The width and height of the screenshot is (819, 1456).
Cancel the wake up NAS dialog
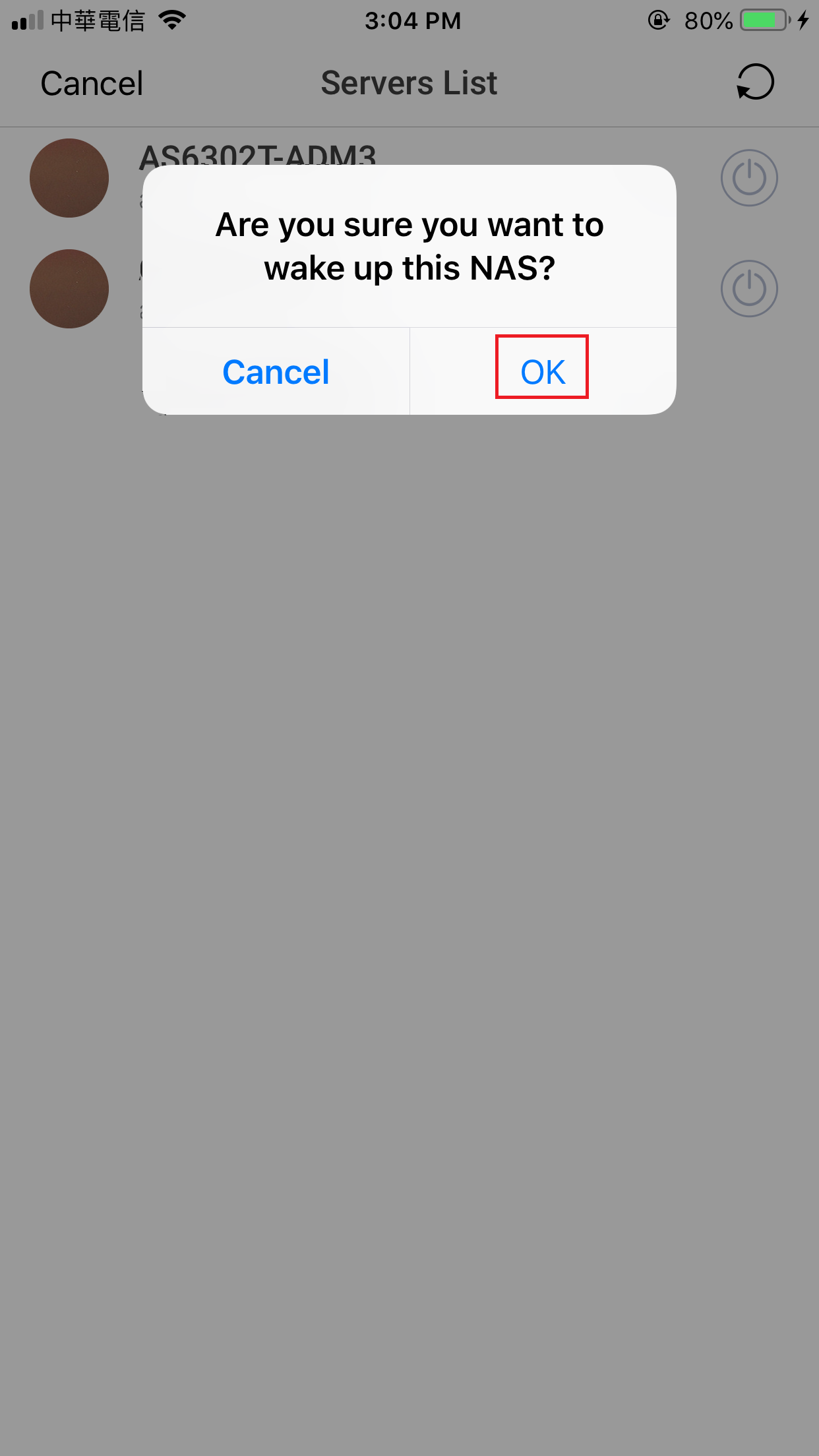[276, 371]
